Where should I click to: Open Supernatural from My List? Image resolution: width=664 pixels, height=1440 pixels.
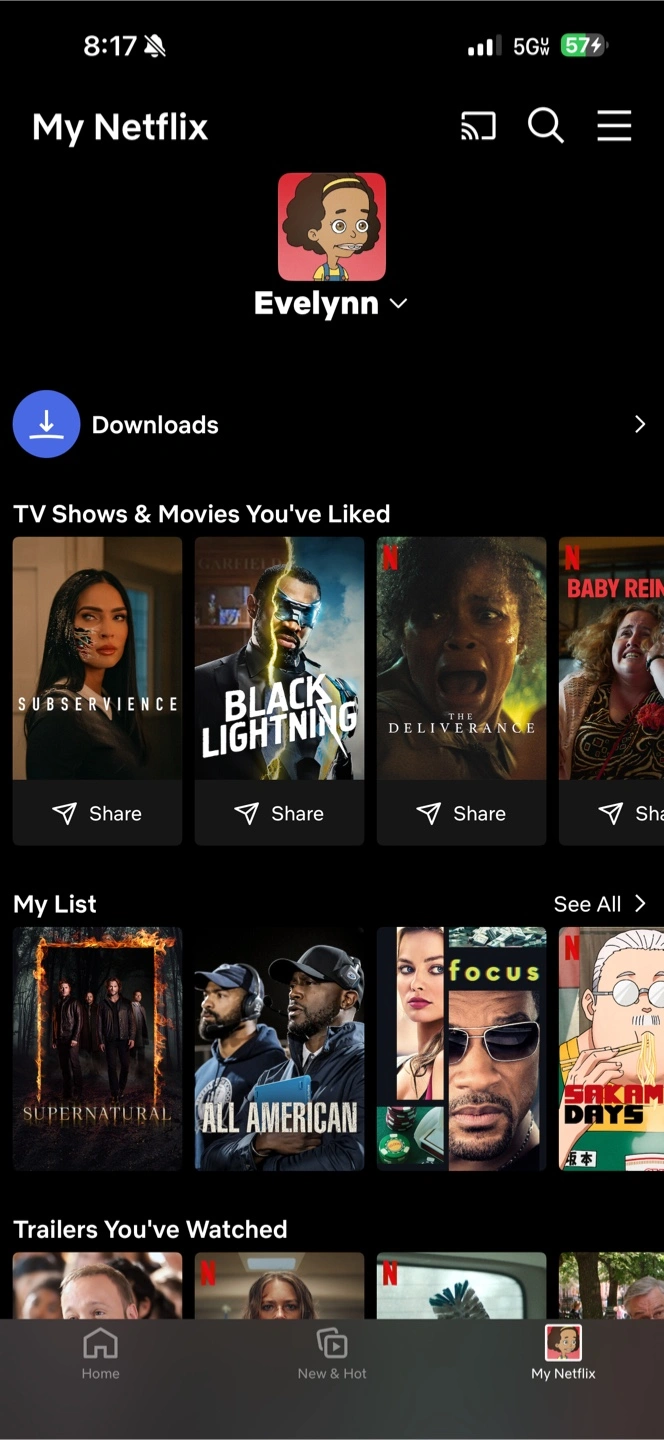pyautogui.click(x=97, y=1048)
